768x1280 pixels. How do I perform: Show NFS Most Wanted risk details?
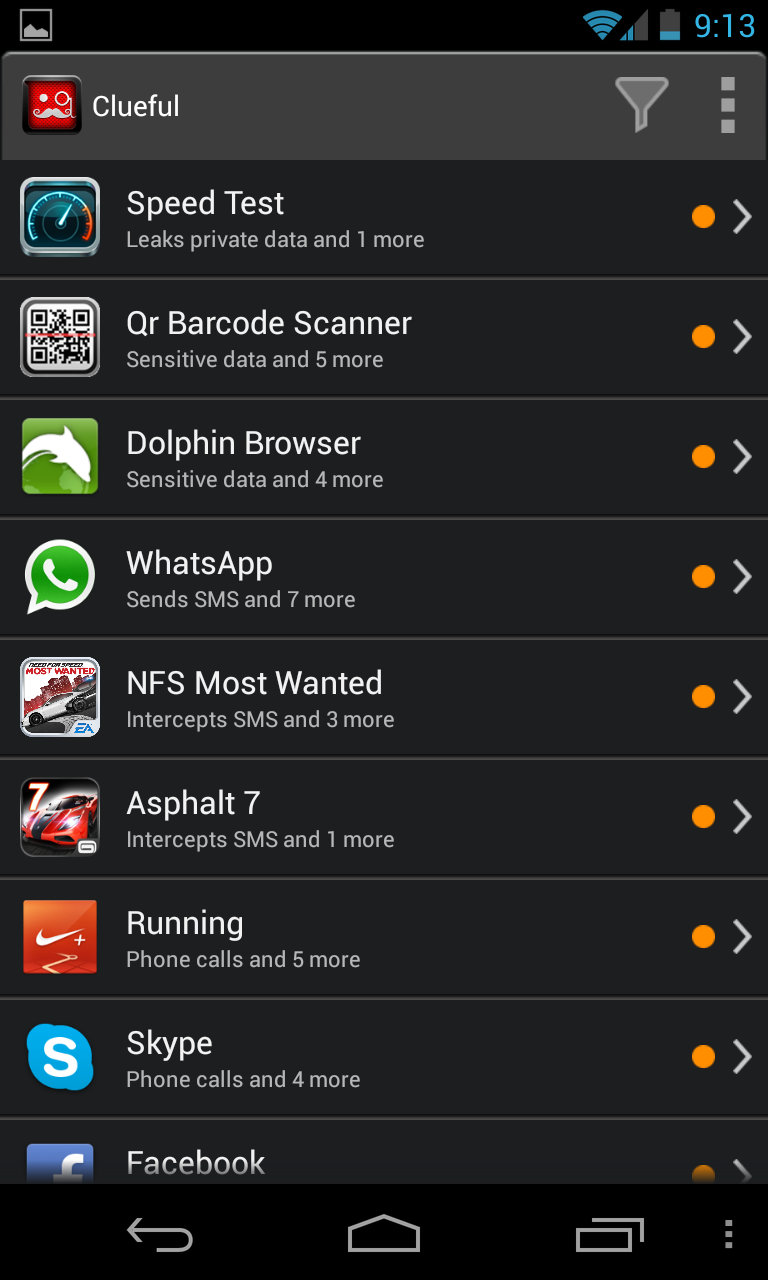[384, 698]
